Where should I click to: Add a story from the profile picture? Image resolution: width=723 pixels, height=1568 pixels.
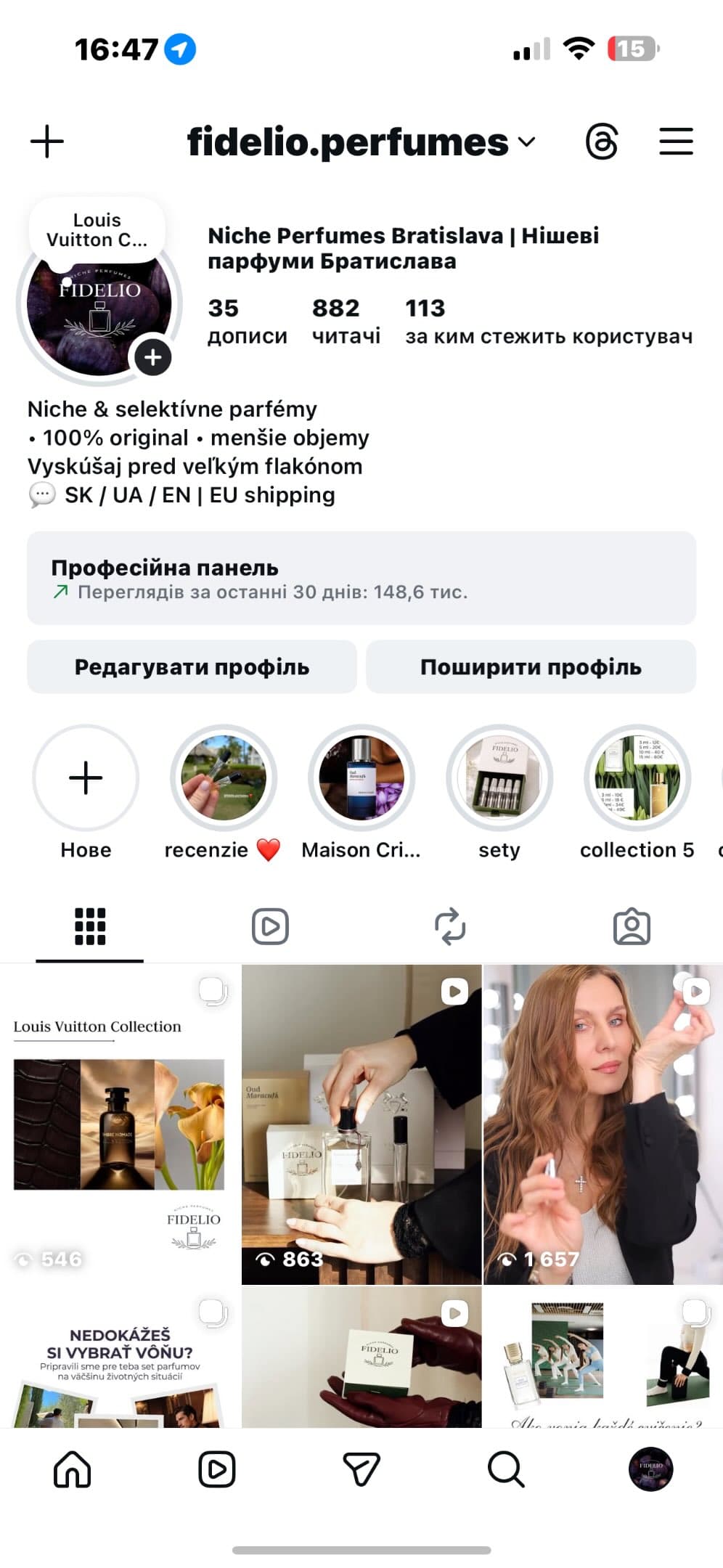tap(152, 357)
